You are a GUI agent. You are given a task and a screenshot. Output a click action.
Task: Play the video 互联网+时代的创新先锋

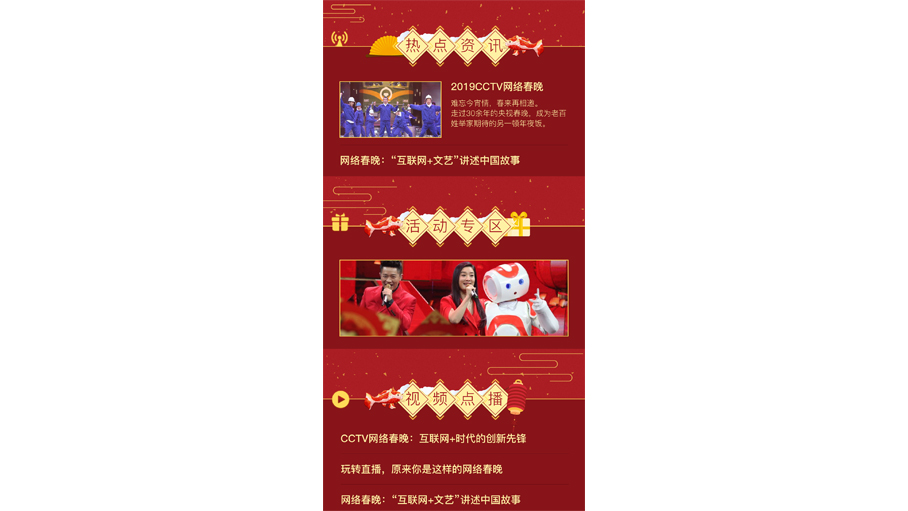[x=433, y=438]
